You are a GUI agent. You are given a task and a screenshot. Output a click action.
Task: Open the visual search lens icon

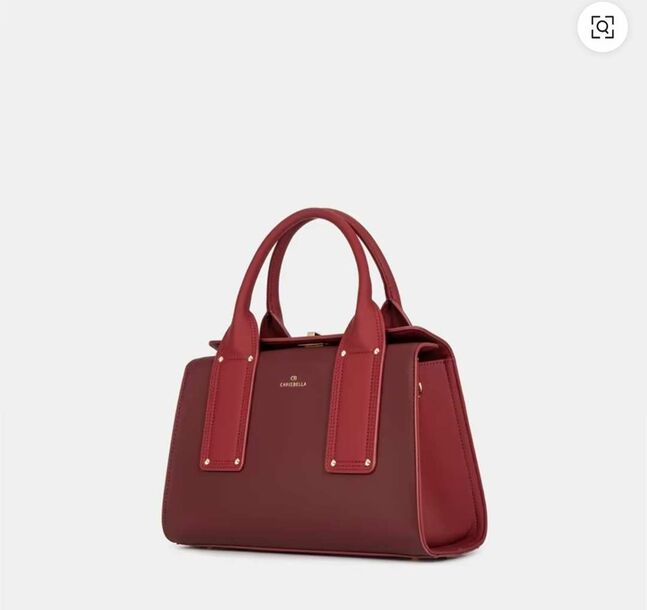[602, 27]
